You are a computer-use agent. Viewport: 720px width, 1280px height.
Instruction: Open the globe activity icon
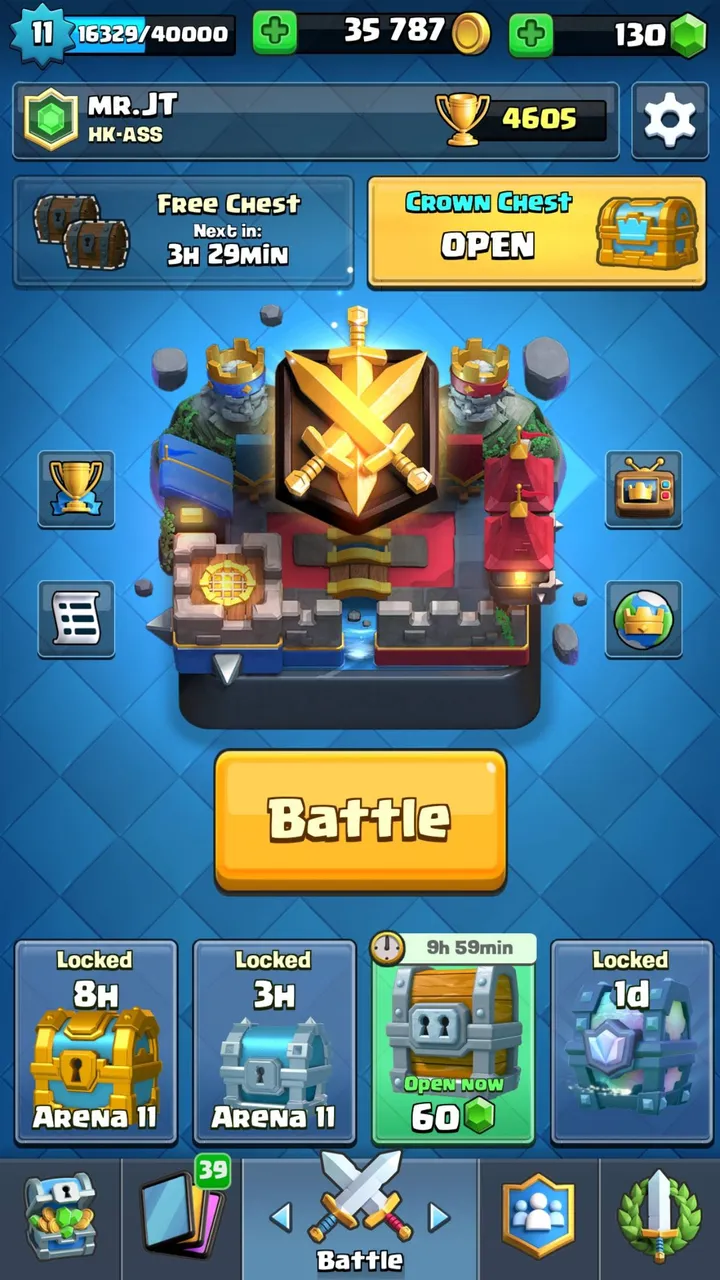click(x=643, y=619)
